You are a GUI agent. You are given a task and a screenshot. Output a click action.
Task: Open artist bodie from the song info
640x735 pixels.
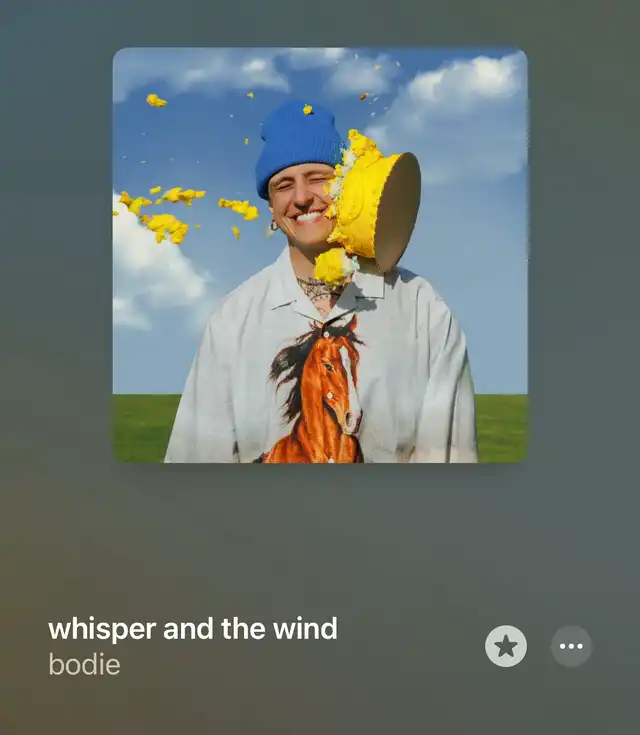pos(84,664)
